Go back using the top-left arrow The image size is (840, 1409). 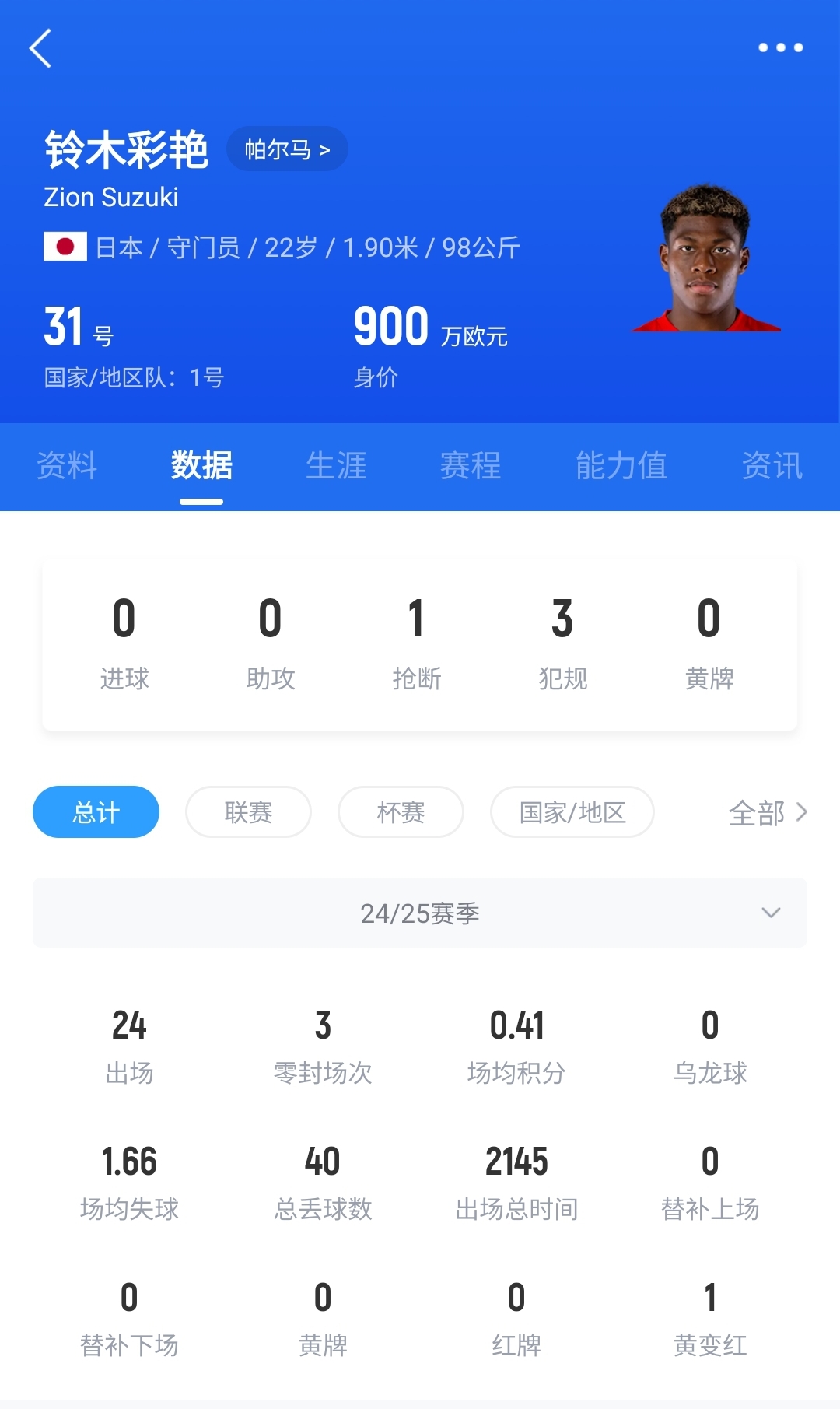point(40,48)
